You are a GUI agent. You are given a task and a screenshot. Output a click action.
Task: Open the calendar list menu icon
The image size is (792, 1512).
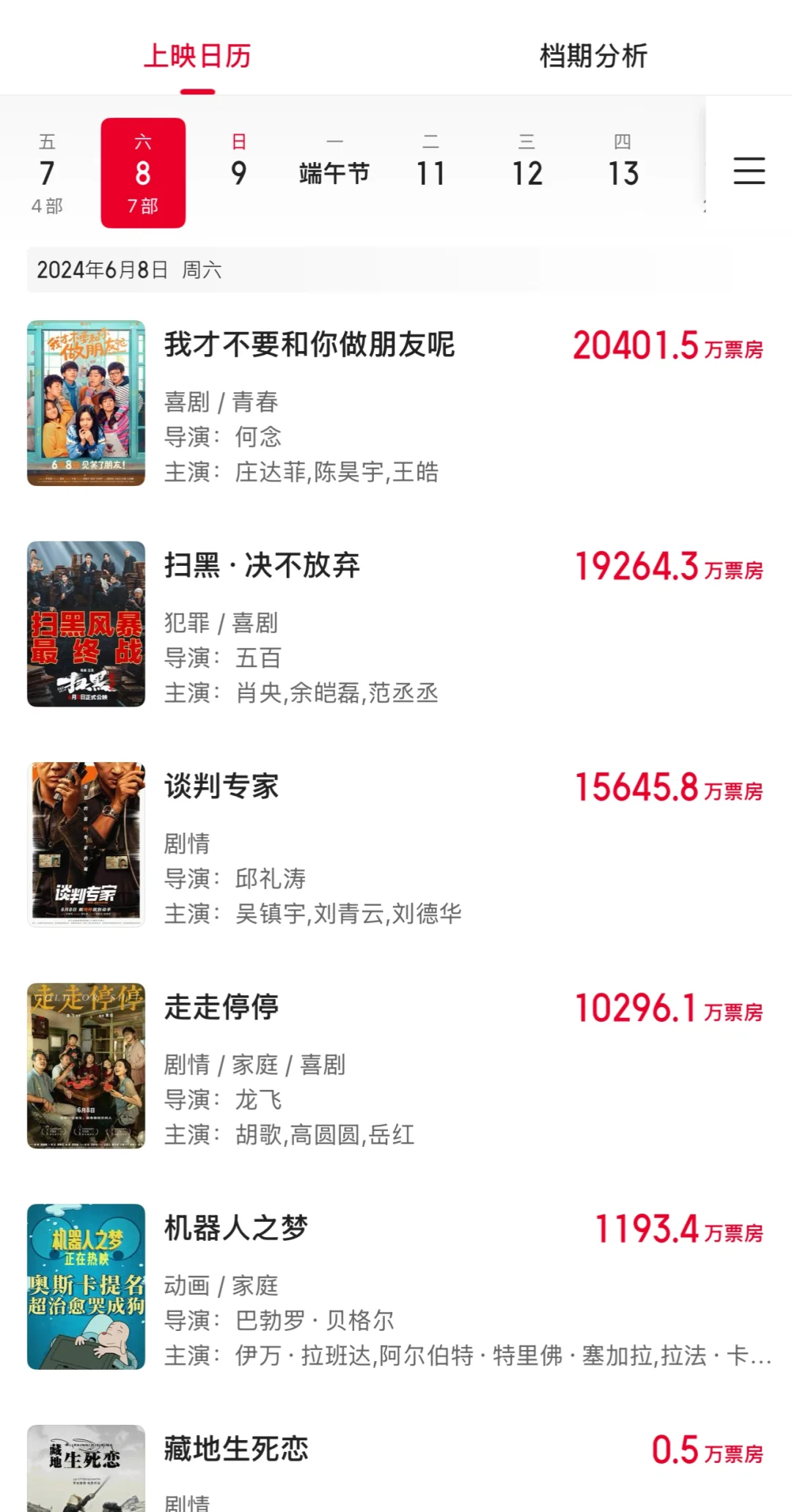pos(749,171)
